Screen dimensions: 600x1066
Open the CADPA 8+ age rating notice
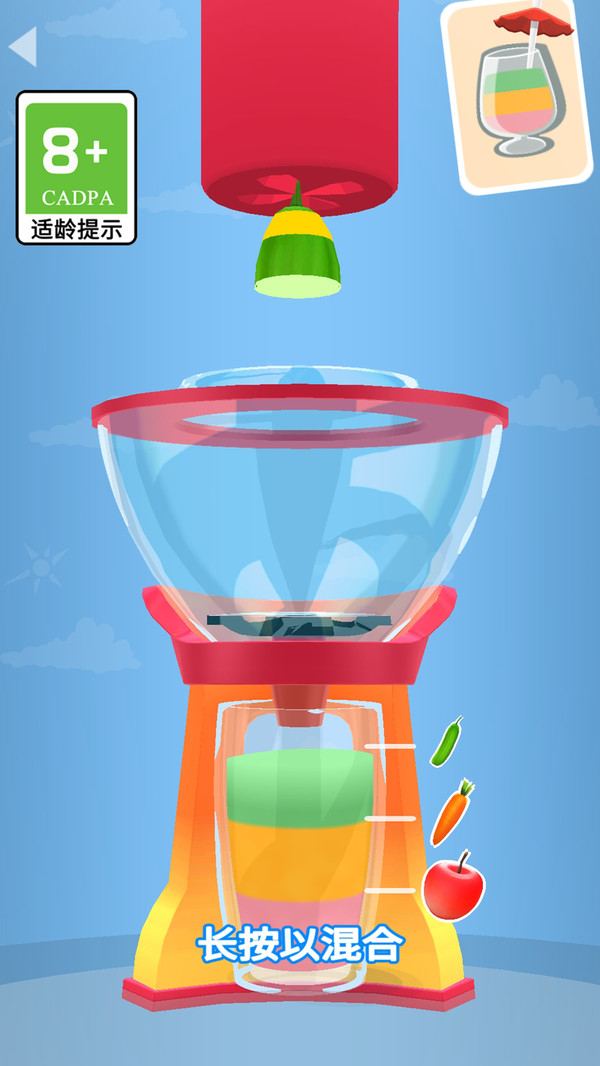pyautogui.click(x=77, y=167)
